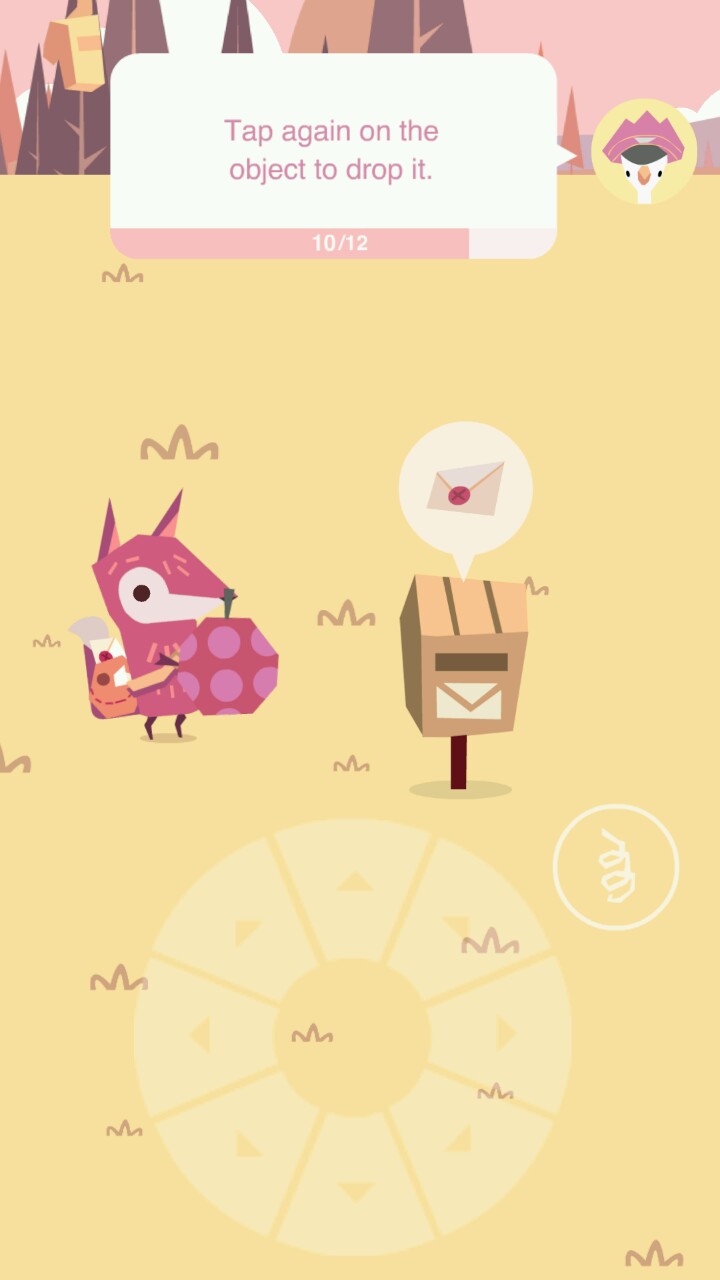Tap the mailbox with the letter bubble
Screen dimensions: 720x1280
[x=464, y=660]
